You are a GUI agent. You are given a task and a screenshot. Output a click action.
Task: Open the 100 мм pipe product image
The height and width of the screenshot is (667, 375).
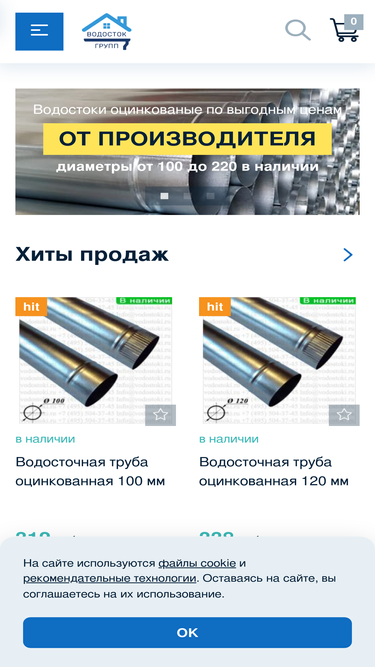click(x=96, y=361)
